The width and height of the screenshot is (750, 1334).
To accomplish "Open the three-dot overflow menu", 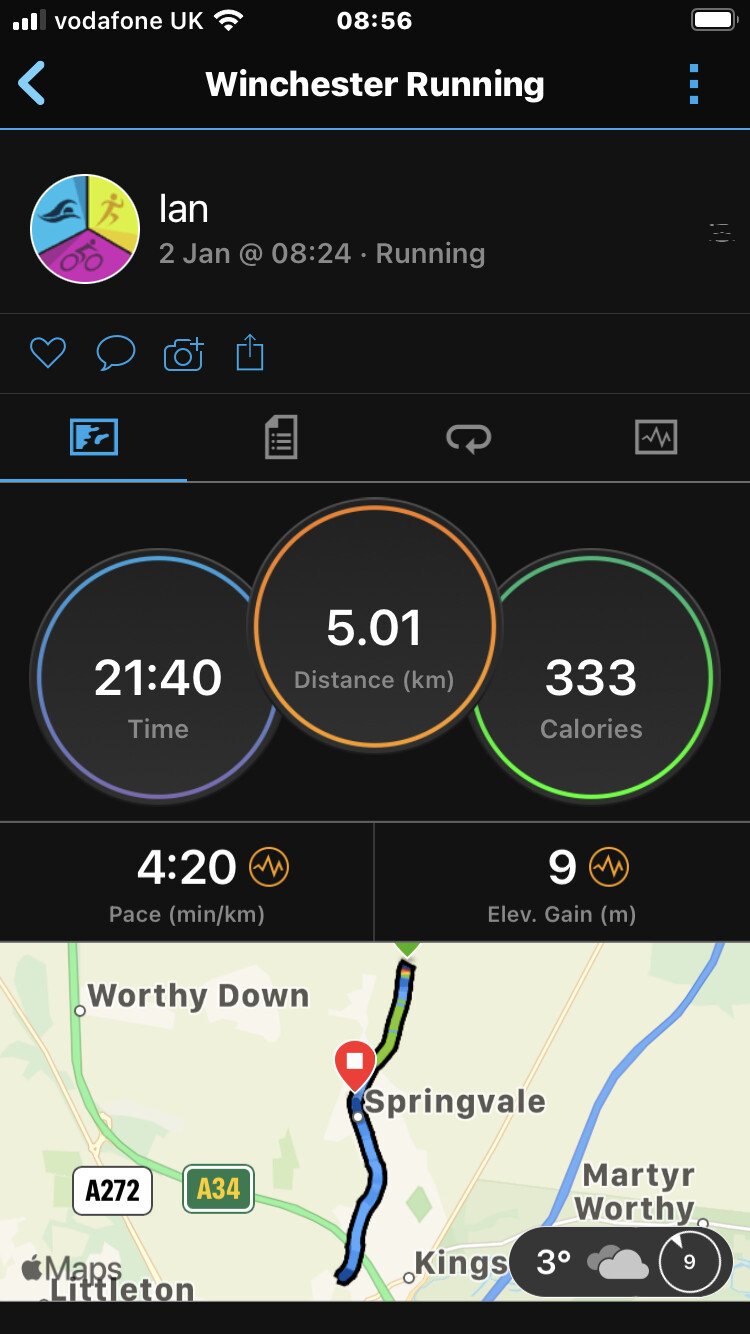I will coord(694,84).
